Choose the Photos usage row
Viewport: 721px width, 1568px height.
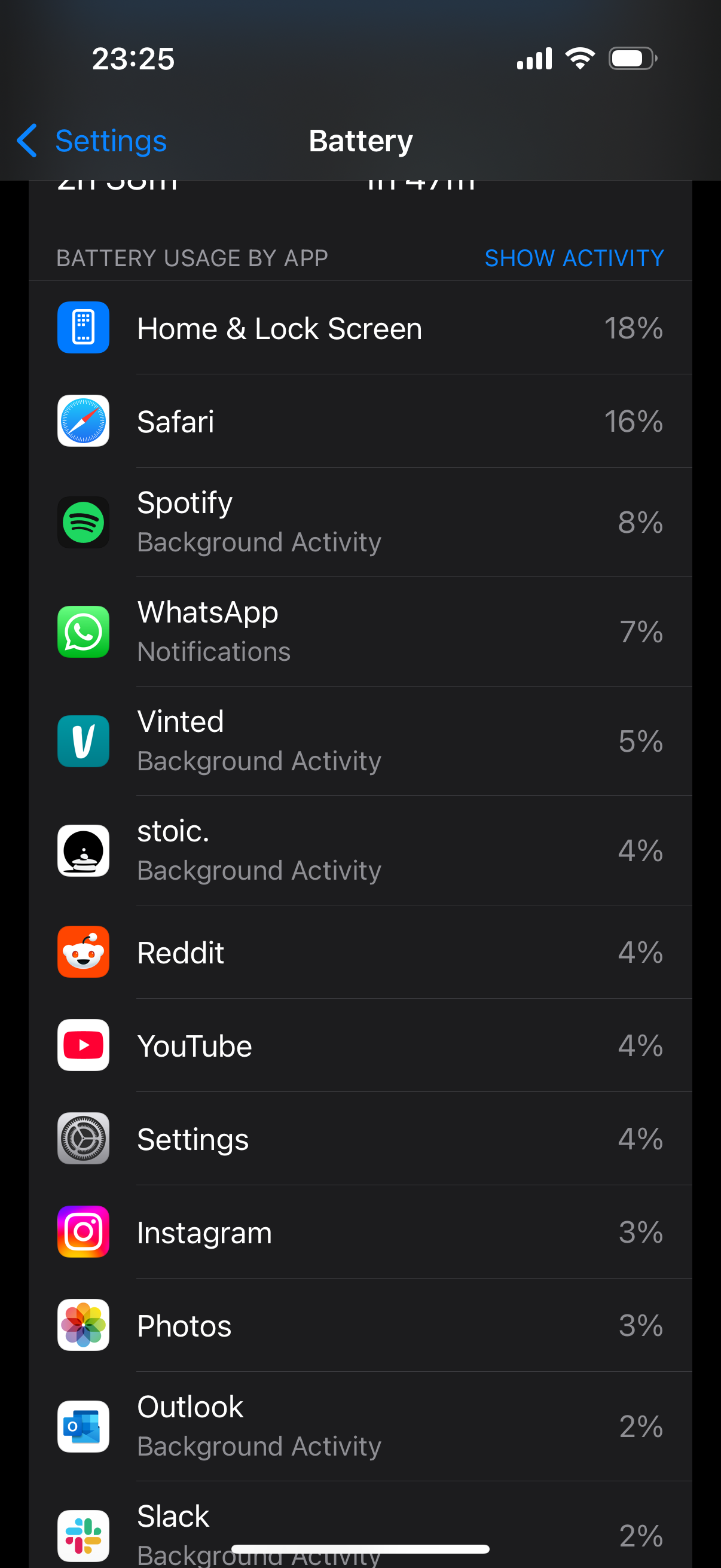click(x=360, y=1326)
